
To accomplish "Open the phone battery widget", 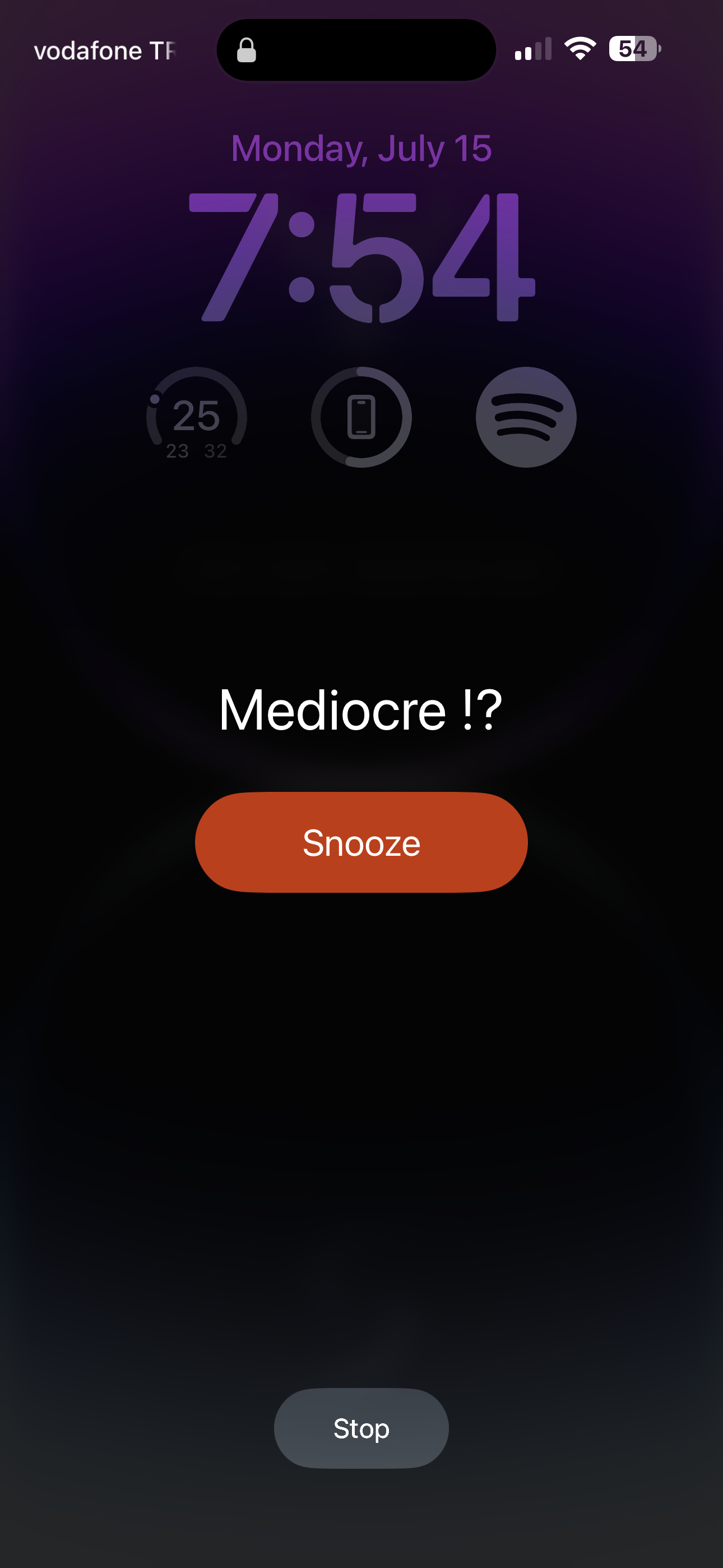I will click(x=361, y=417).
